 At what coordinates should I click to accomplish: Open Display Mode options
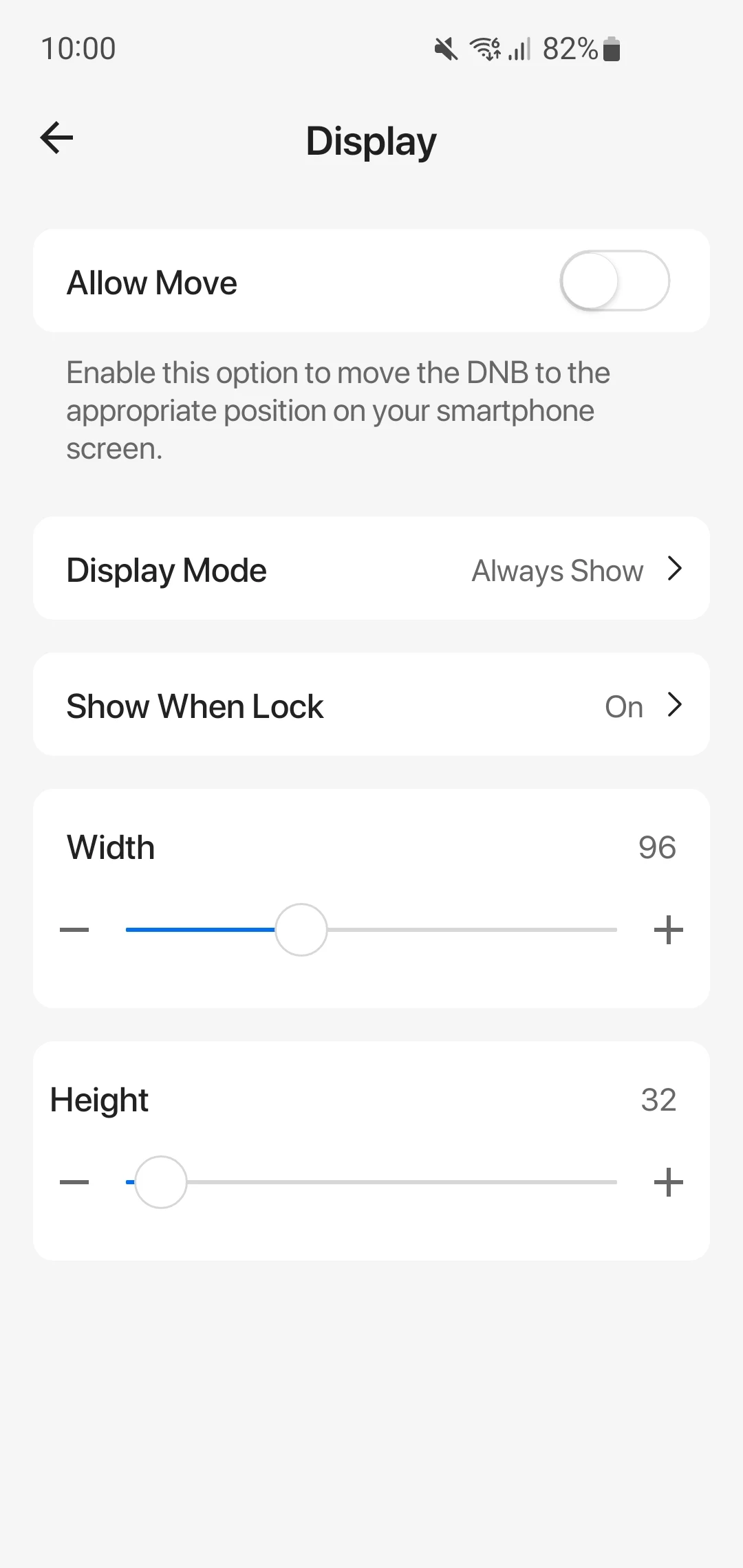tap(371, 569)
